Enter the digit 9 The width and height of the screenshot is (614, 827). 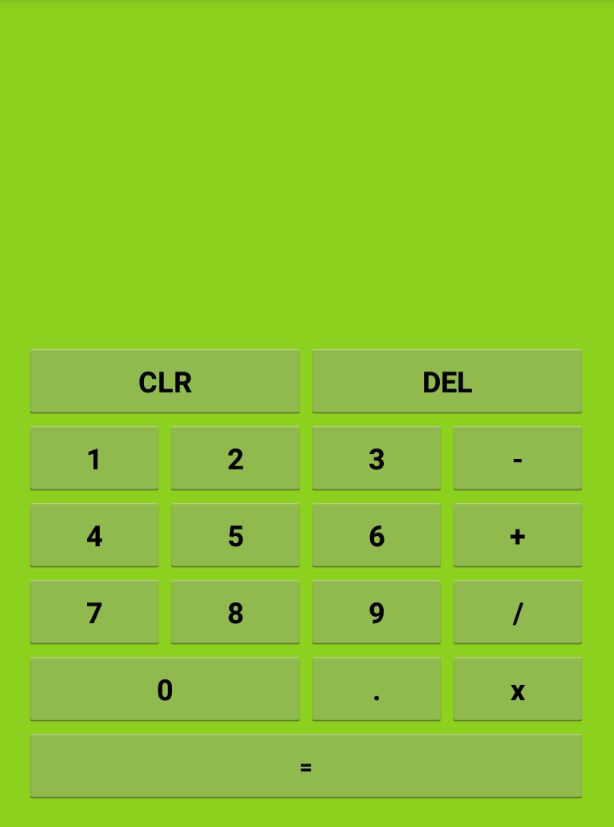376,612
